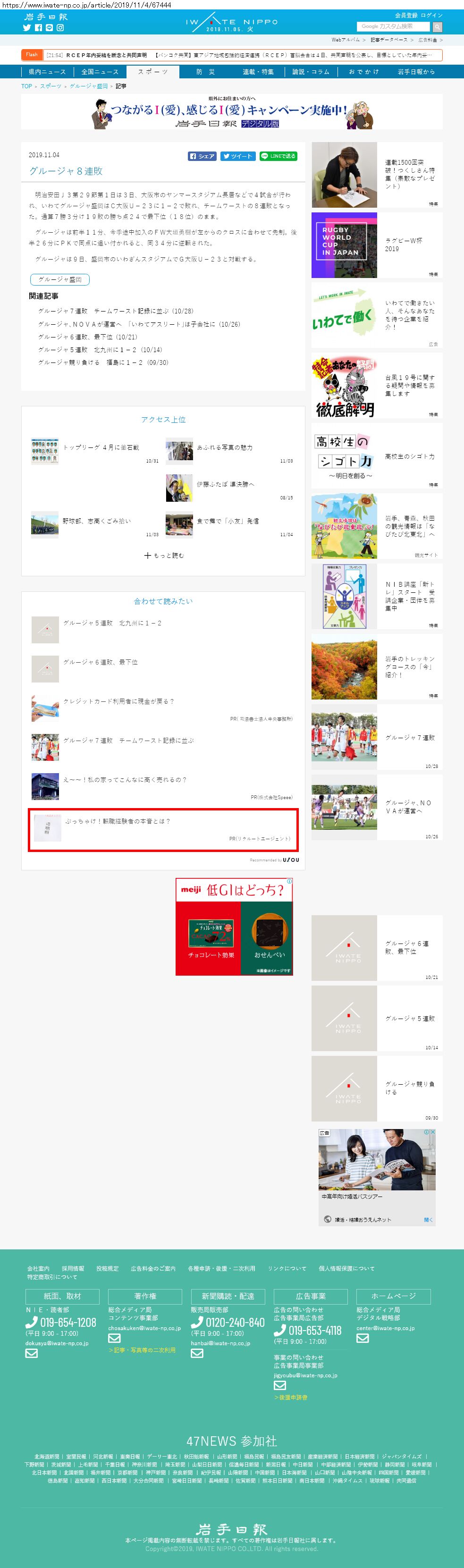The image size is (464, 1568).
Task: Open the recommended ぶっちゃけ!転職経験者の本音とは? item
Action: tap(118, 821)
